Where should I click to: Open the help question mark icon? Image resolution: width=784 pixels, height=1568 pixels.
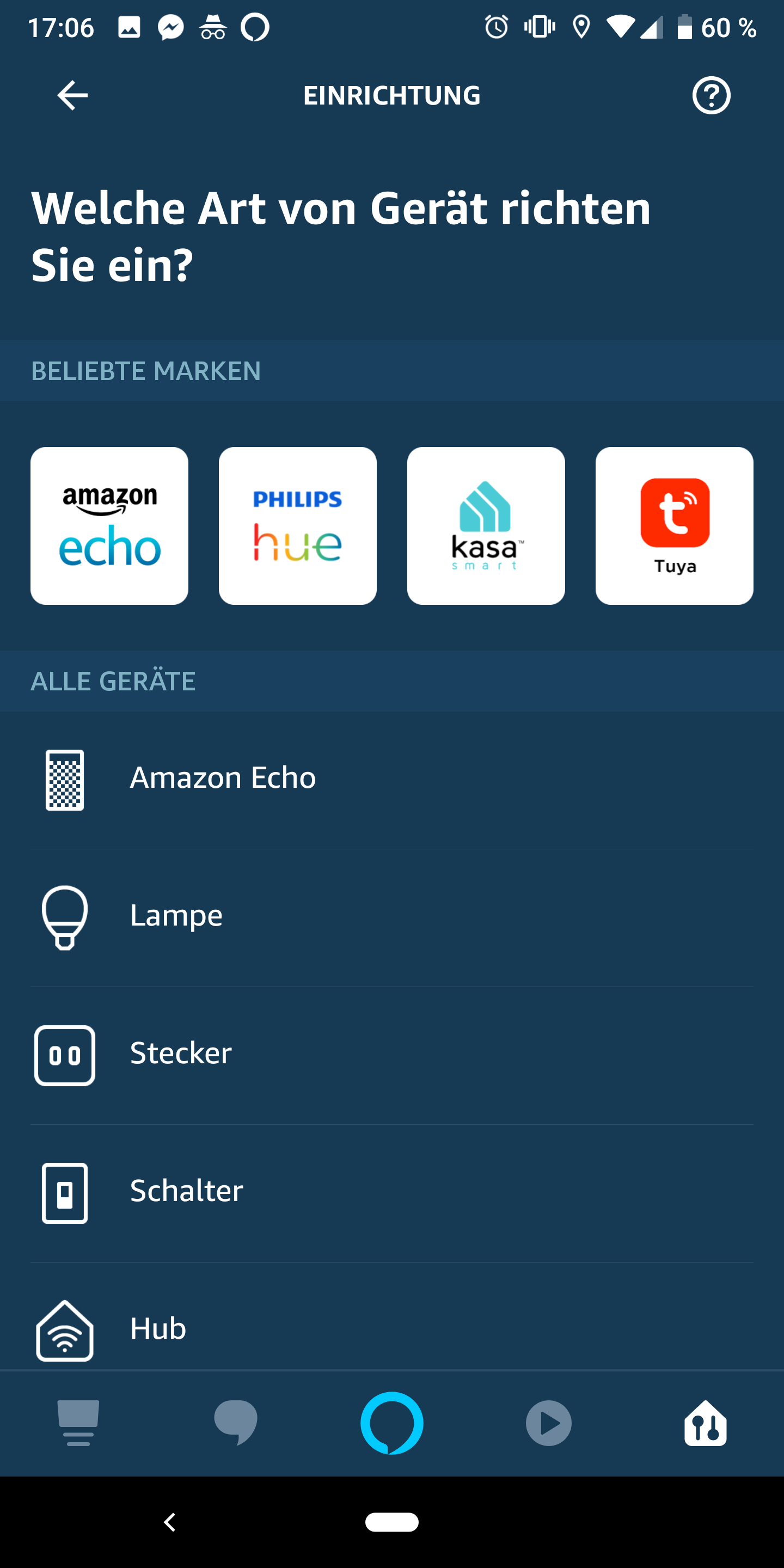pyautogui.click(x=711, y=96)
